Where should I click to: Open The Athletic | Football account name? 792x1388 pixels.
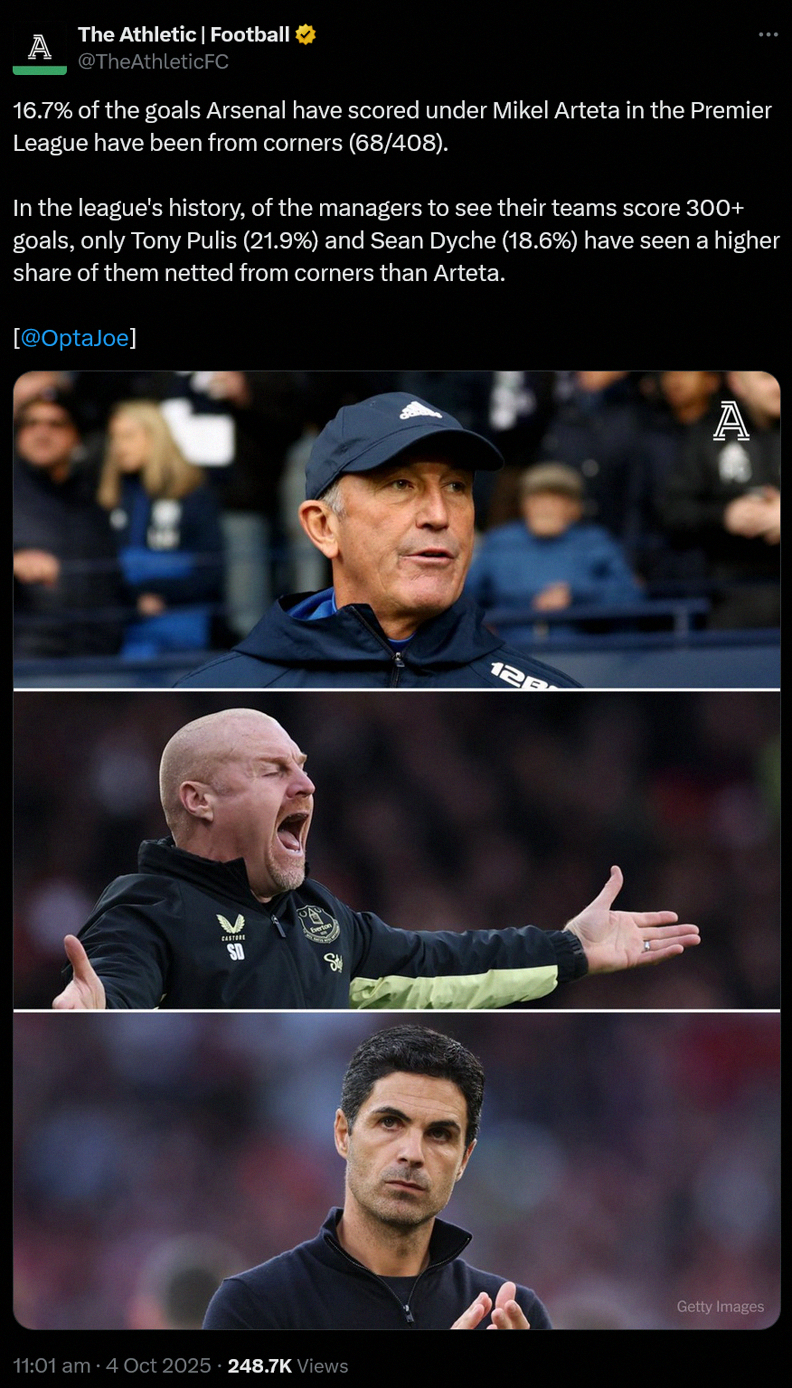(184, 35)
